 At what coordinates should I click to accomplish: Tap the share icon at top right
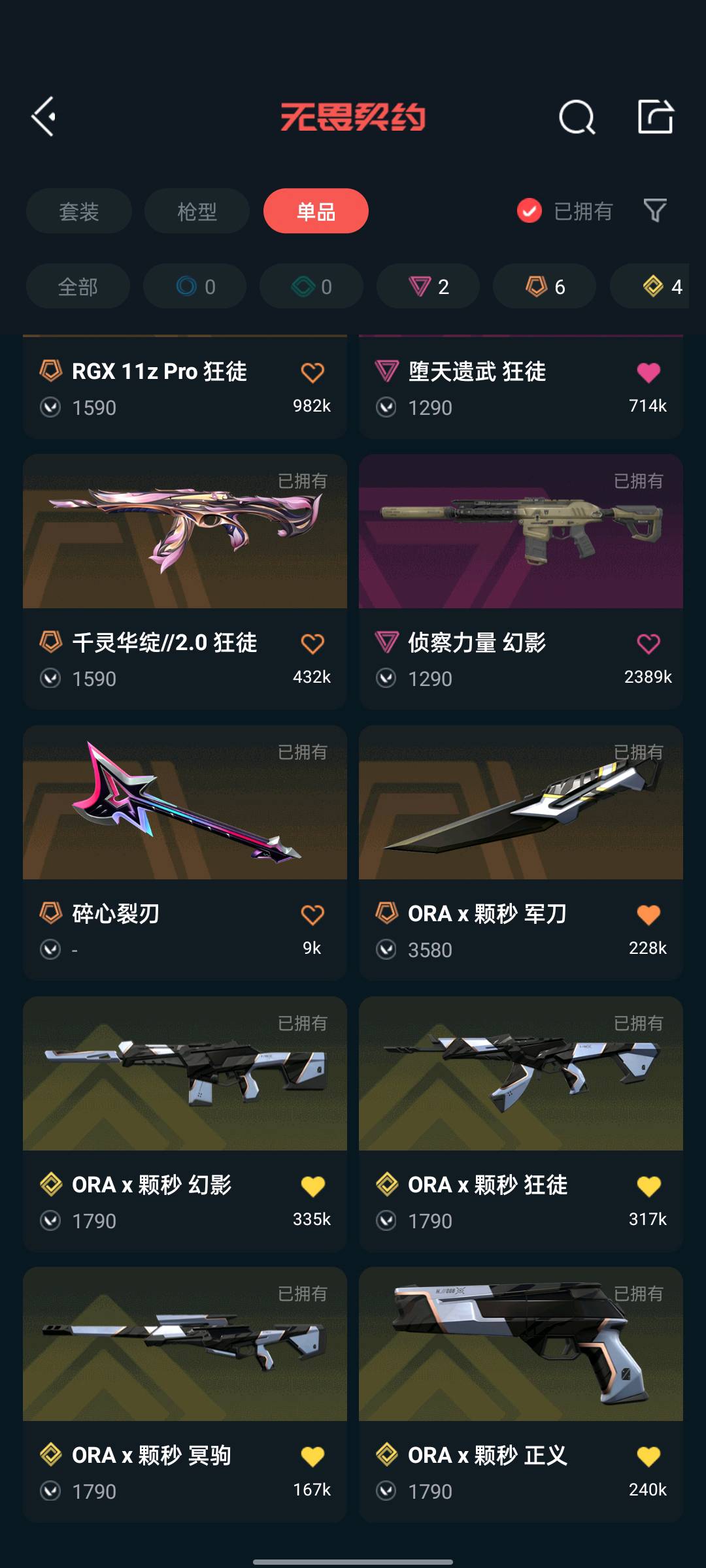point(655,117)
